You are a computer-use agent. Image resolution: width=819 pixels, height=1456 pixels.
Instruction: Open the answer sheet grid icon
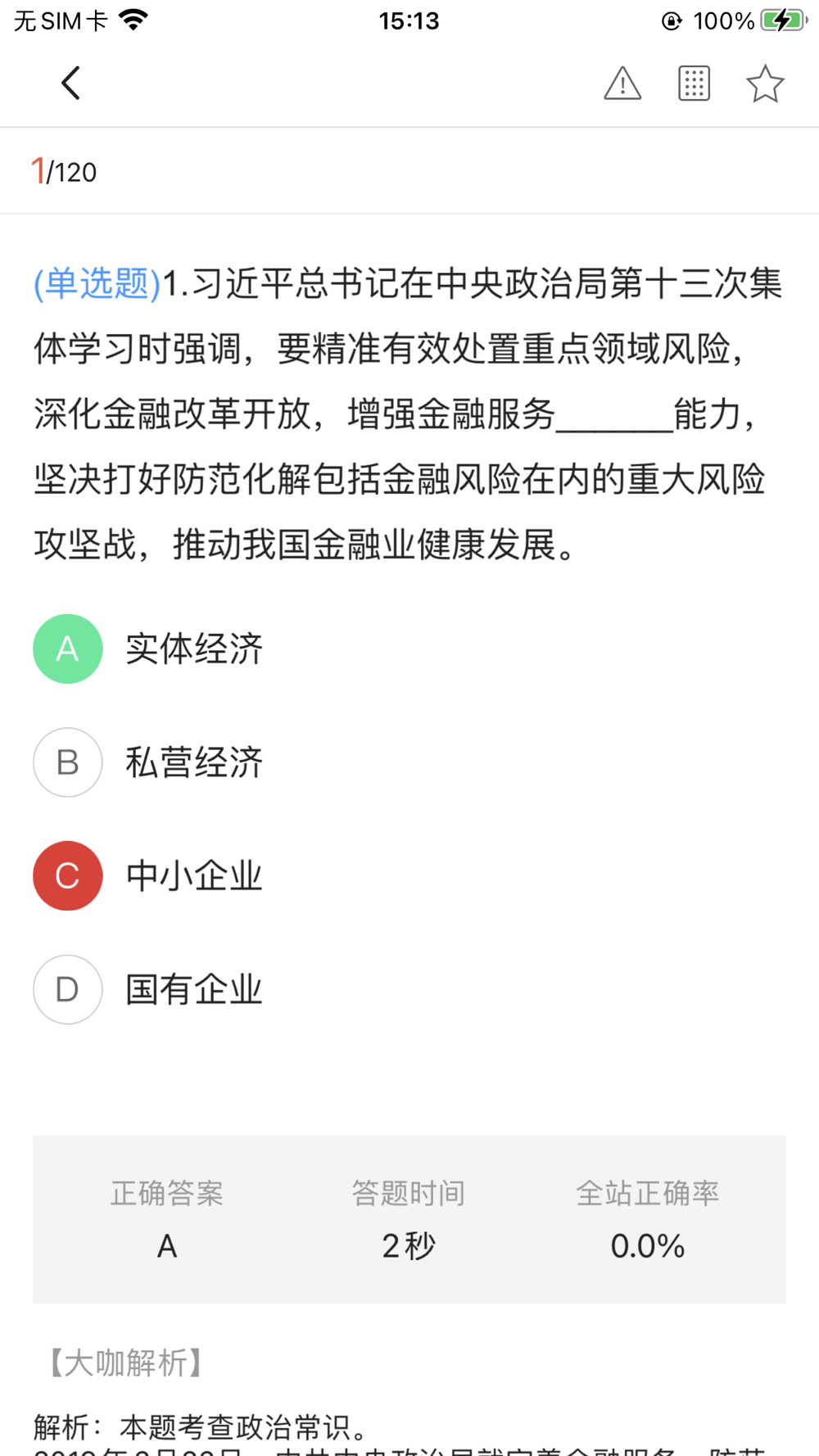(694, 84)
